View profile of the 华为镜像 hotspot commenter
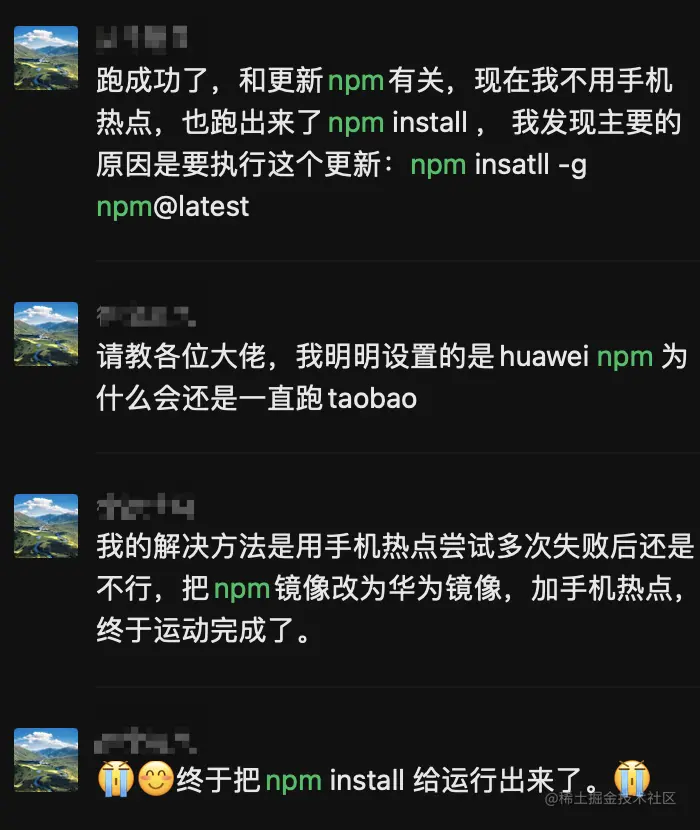 [46, 525]
